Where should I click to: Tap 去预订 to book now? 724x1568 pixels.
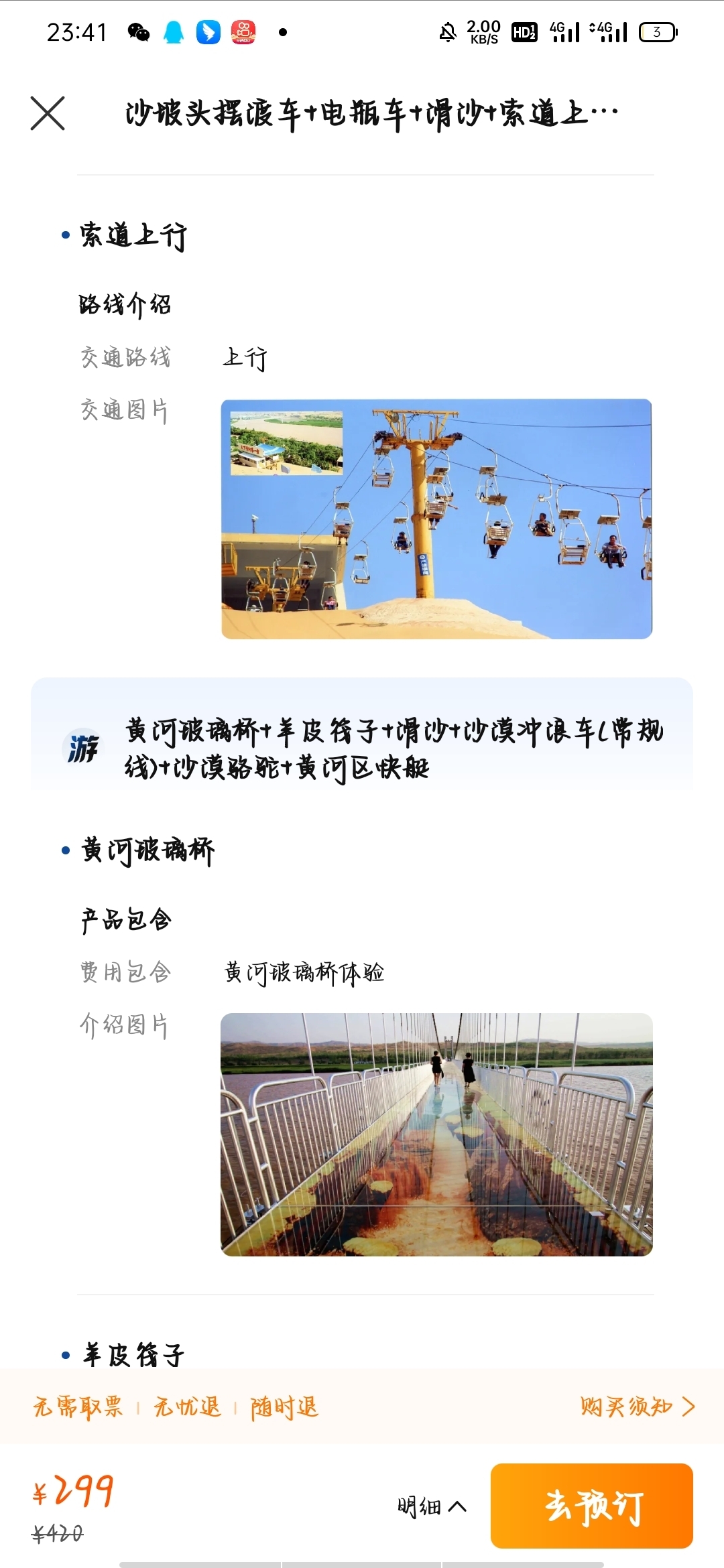click(591, 1506)
